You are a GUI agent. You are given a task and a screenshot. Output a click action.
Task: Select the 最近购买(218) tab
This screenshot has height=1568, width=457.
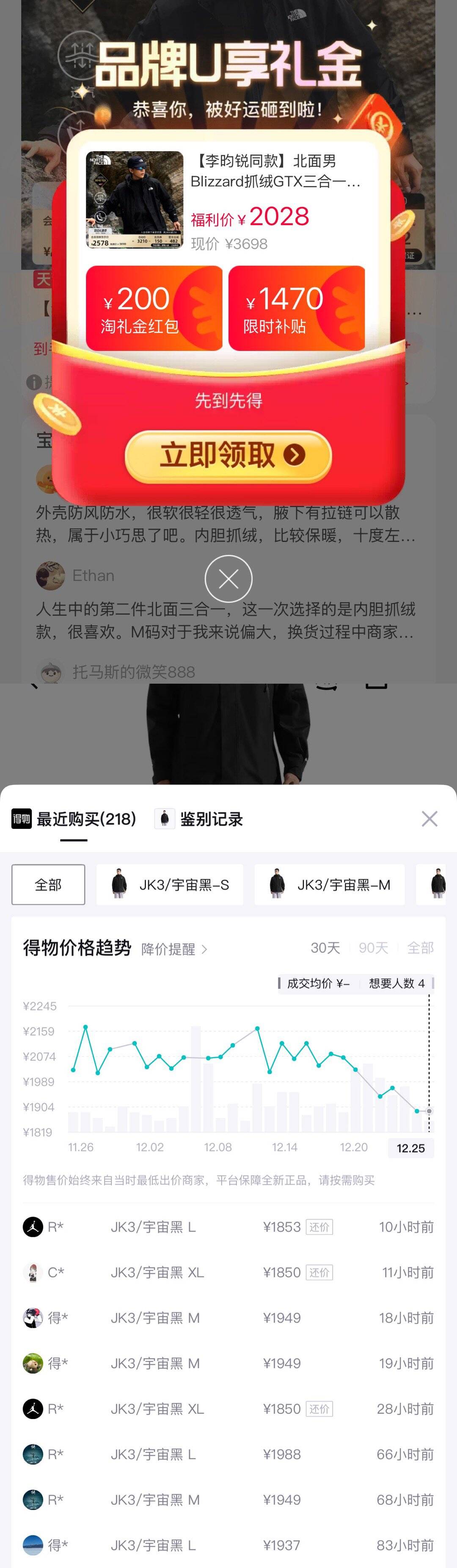tap(74, 819)
